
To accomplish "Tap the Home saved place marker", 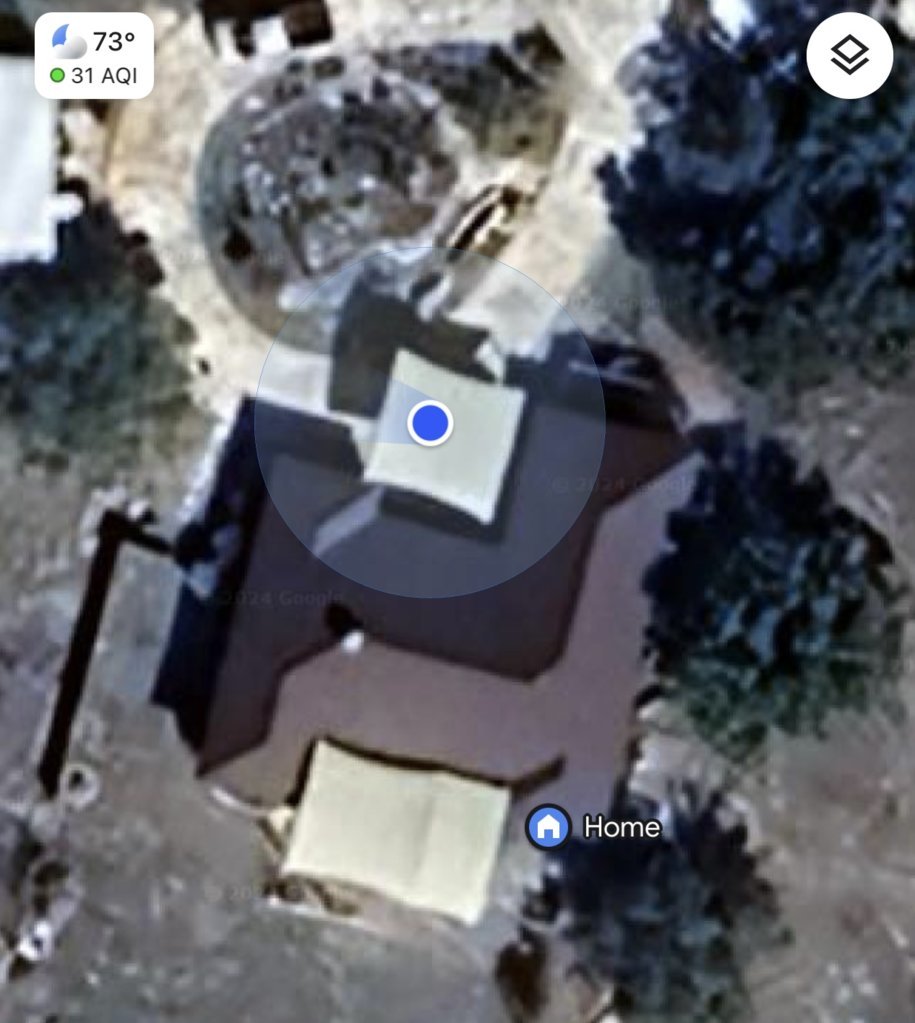I will tap(548, 827).
